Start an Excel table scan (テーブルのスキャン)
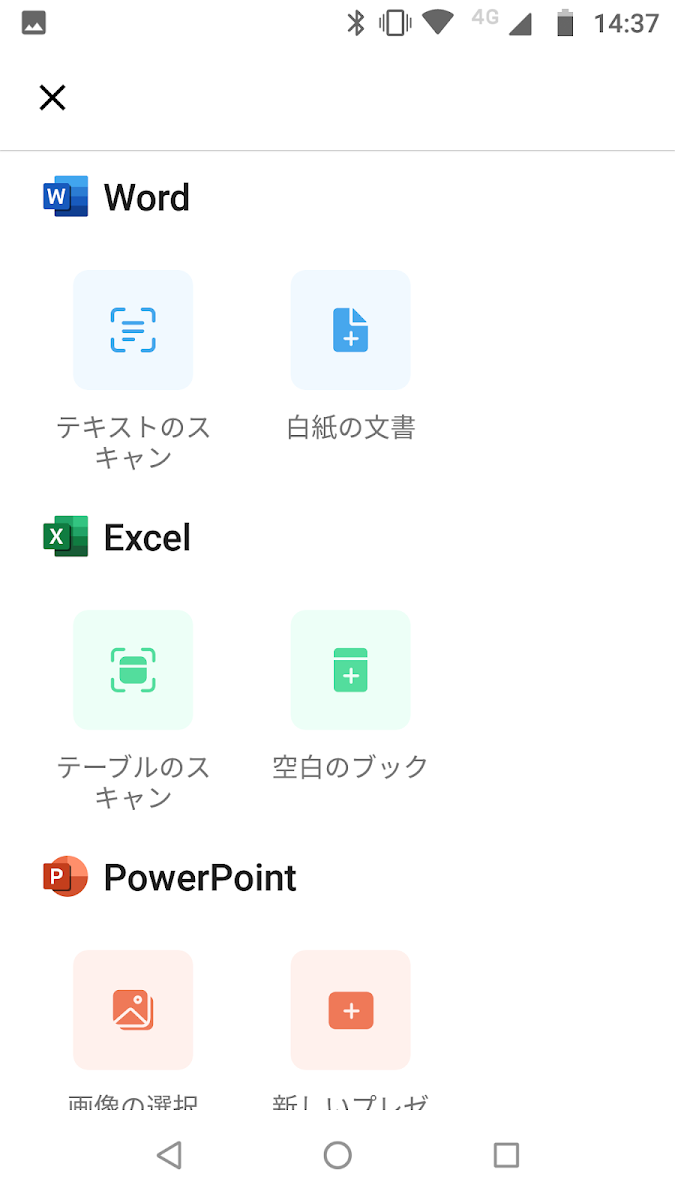Screen dimensions: 675x1200 tap(133, 670)
